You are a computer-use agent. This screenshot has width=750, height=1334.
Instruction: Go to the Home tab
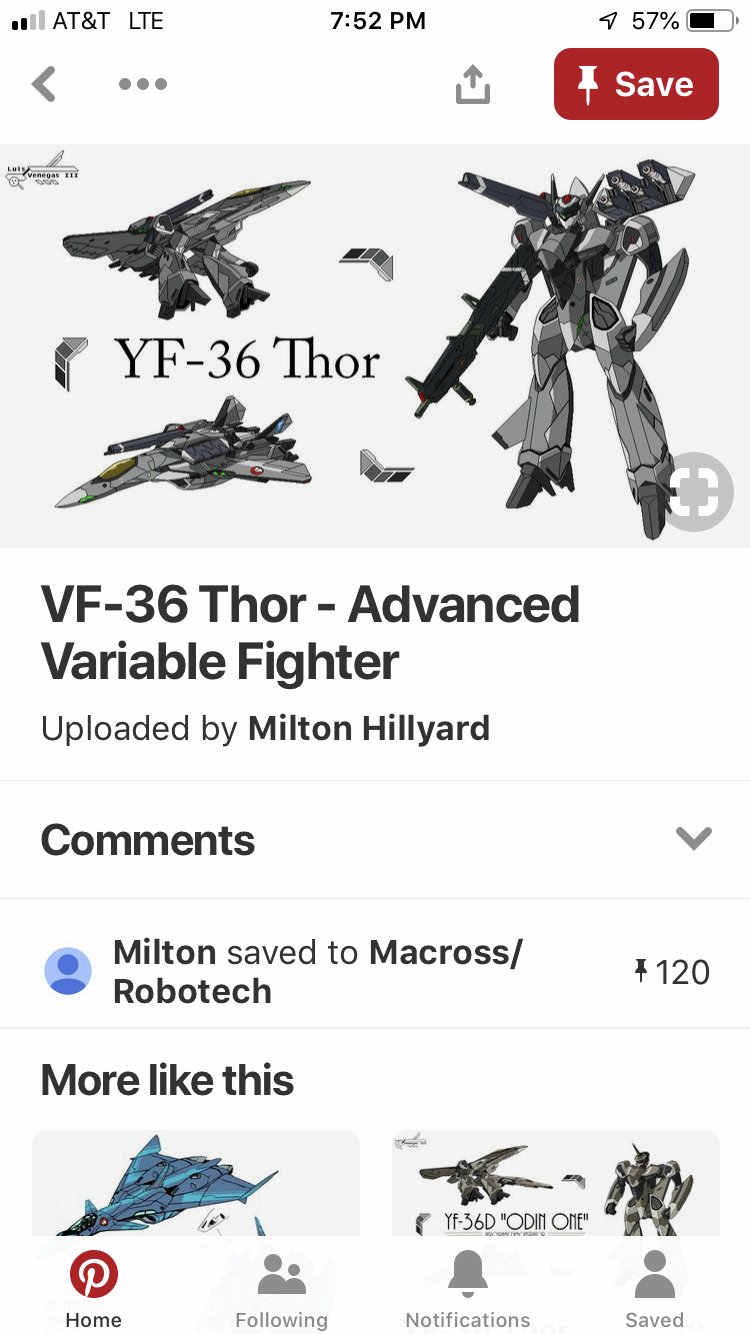(93, 1290)
